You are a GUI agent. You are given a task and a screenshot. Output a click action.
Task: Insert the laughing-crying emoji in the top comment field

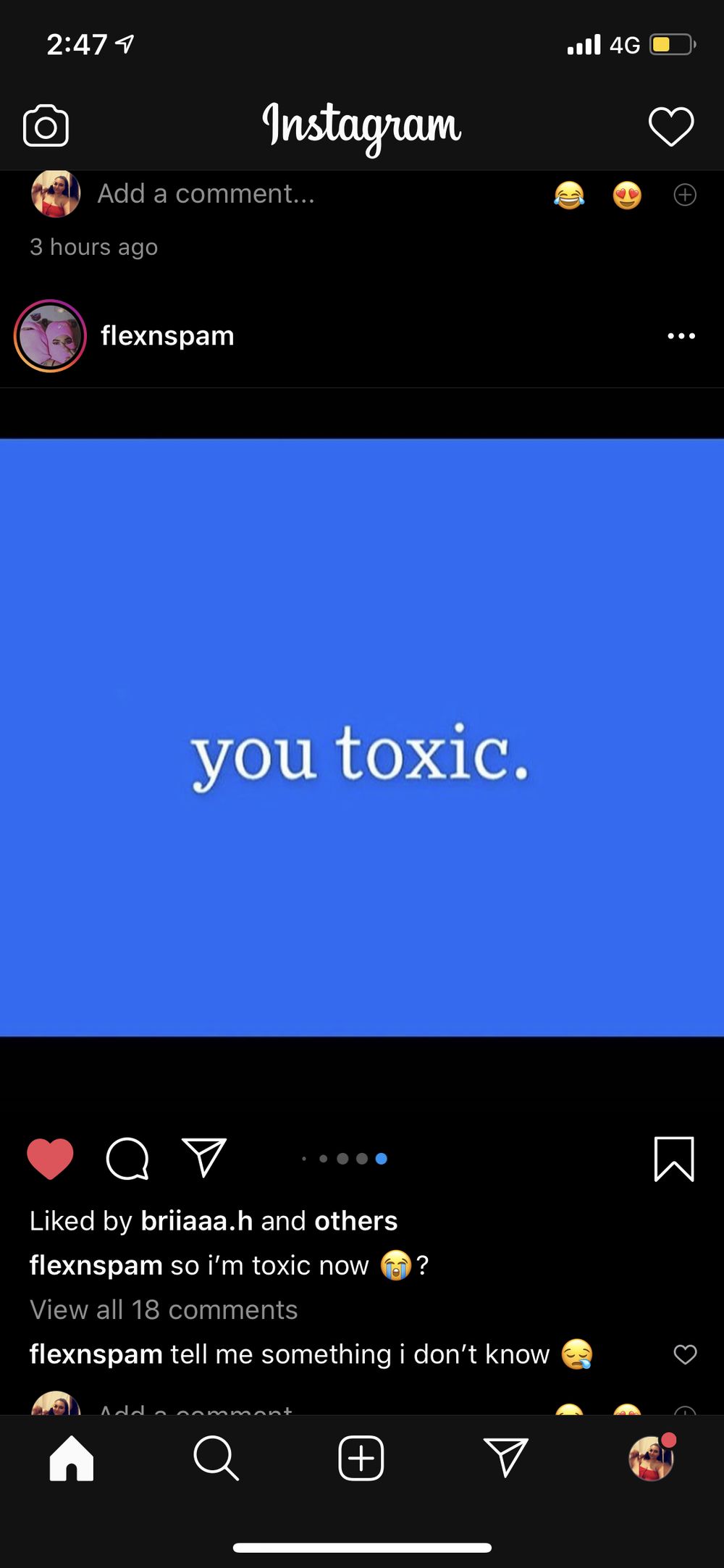pos(569,195)
